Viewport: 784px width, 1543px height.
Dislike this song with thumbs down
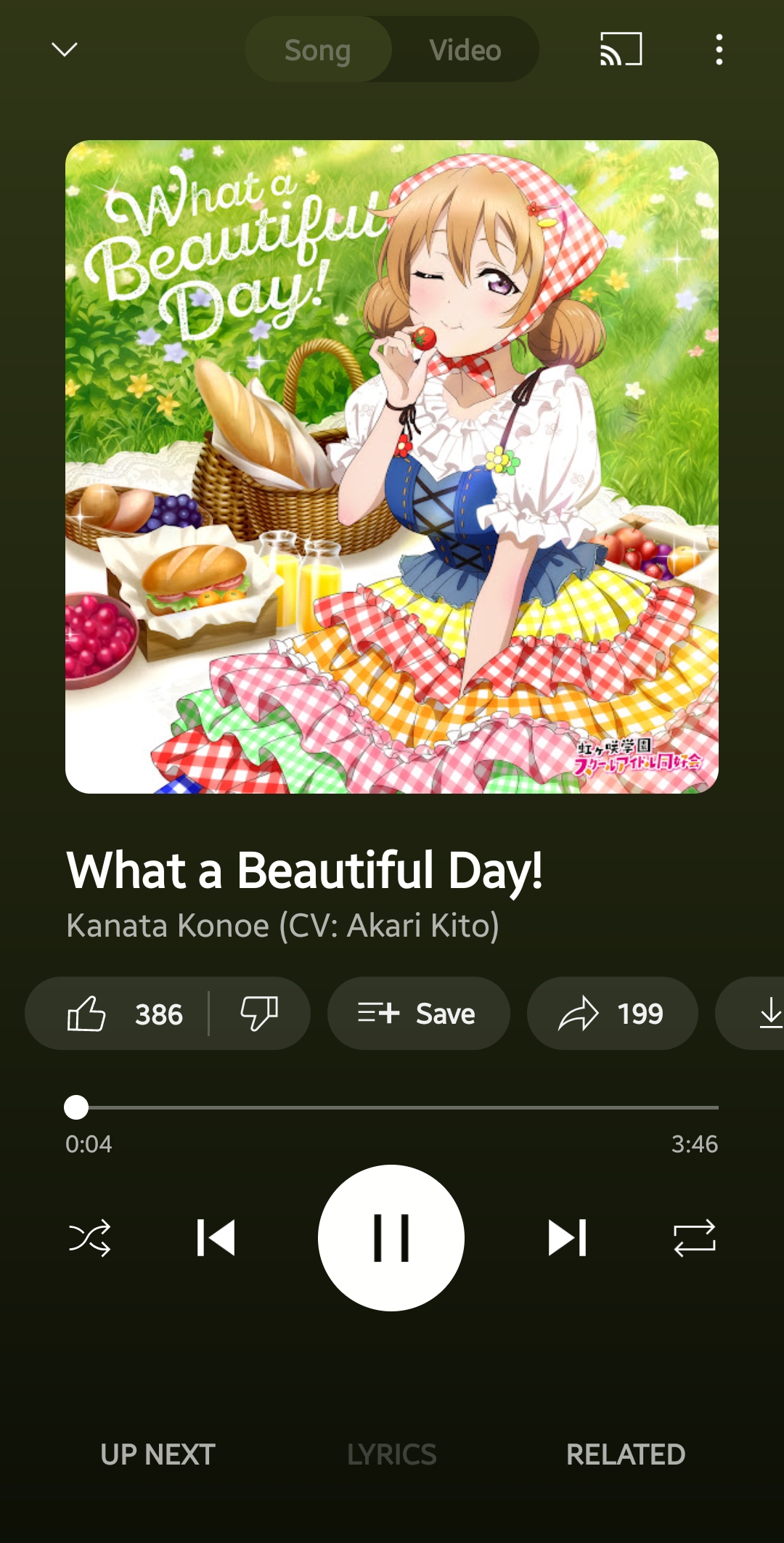(259, 1013)
